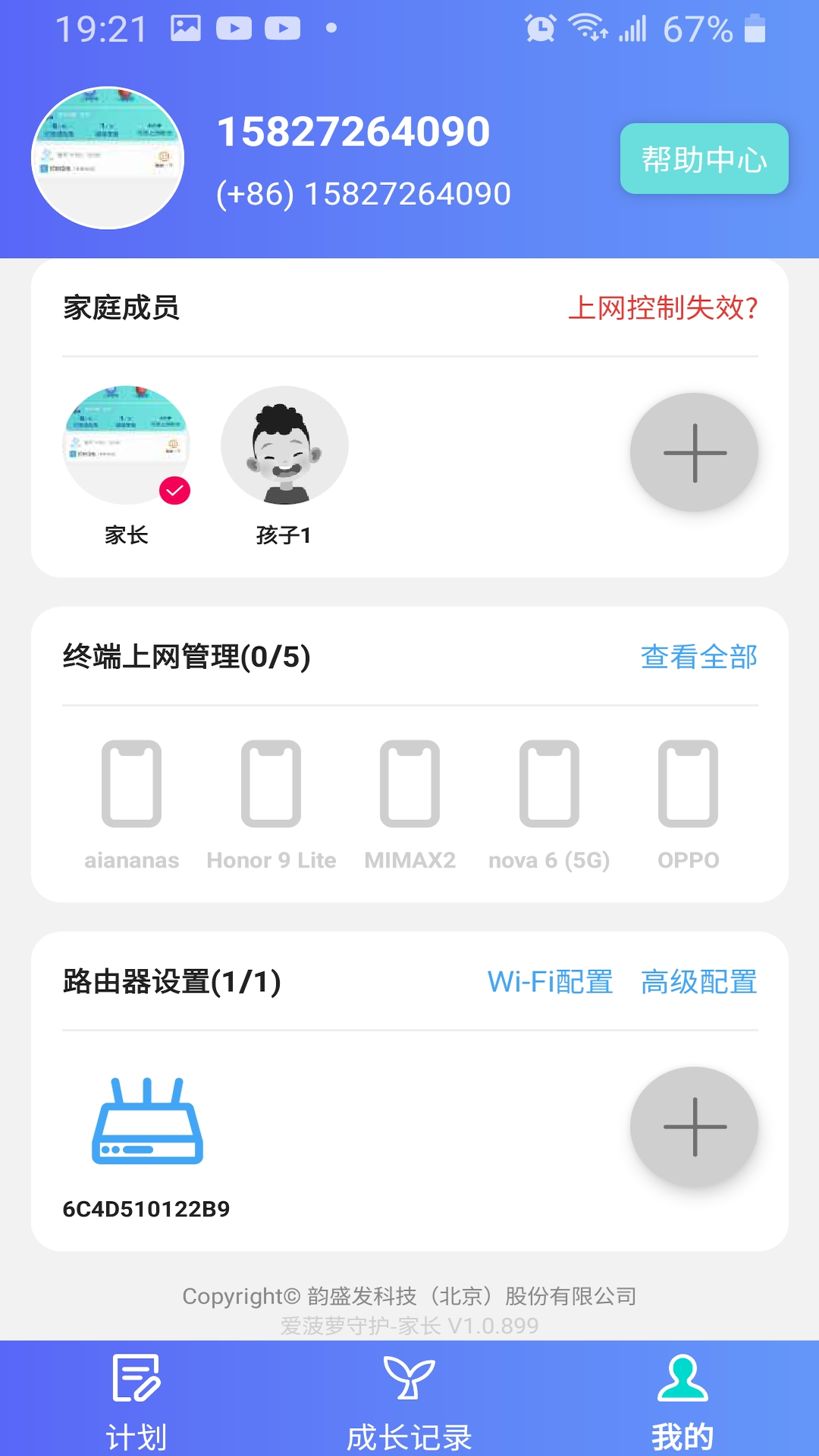The image size is (819, 1456).
Task: Toggle the selected checkmark on 家长 avatar
Action: (x=174, y=490)
